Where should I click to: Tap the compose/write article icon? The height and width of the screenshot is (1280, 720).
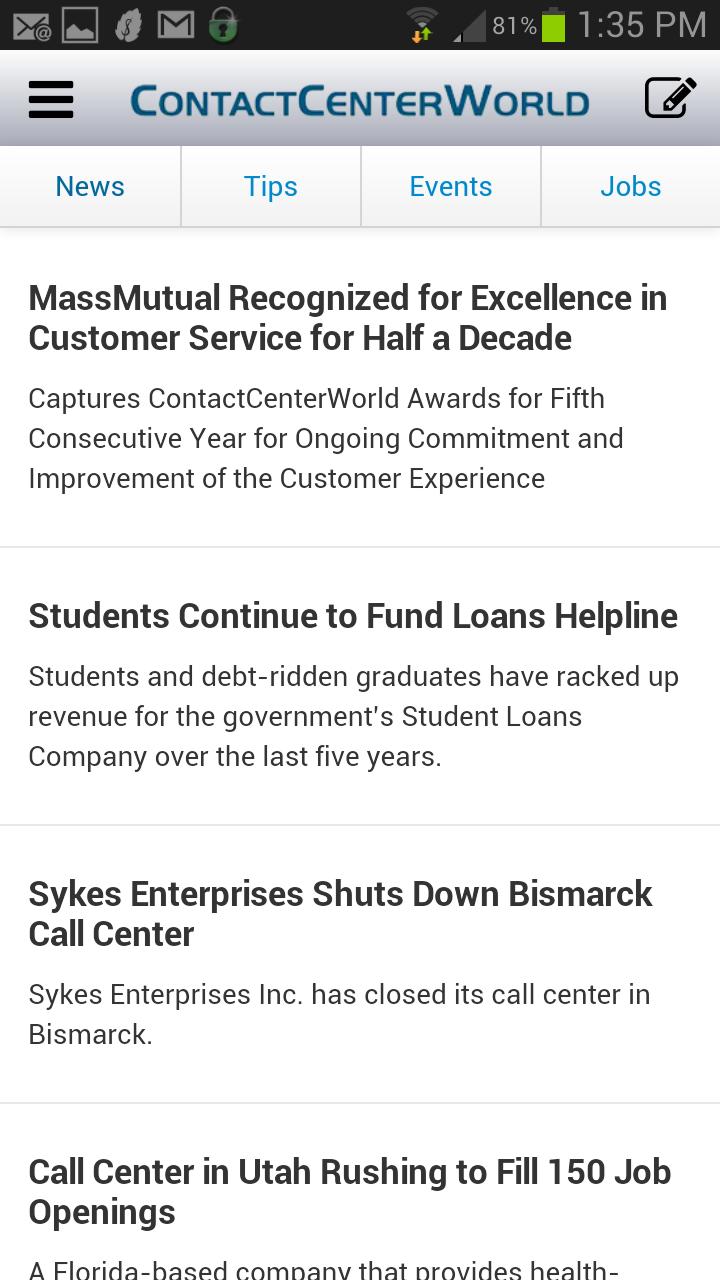(x=668, y=97)
